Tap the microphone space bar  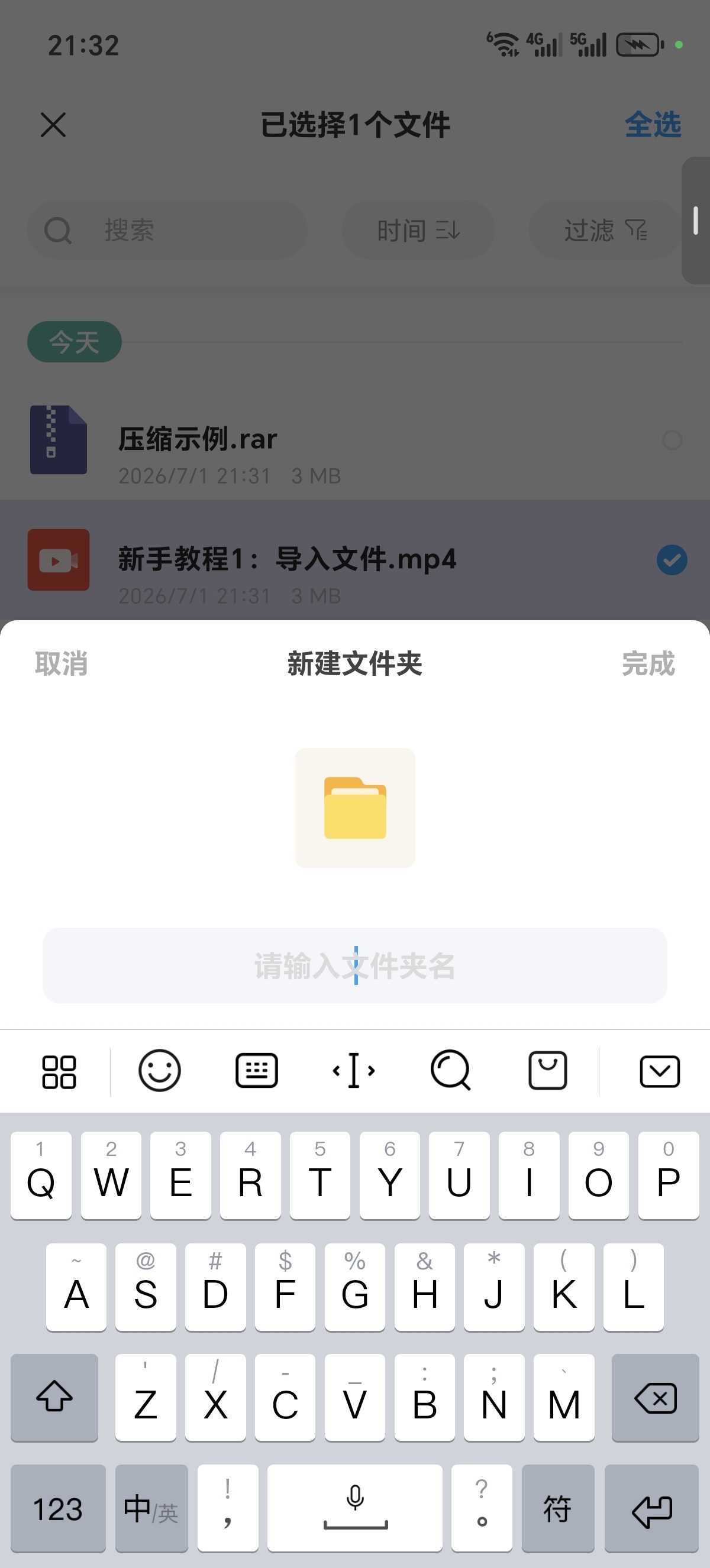(355, 1508)
